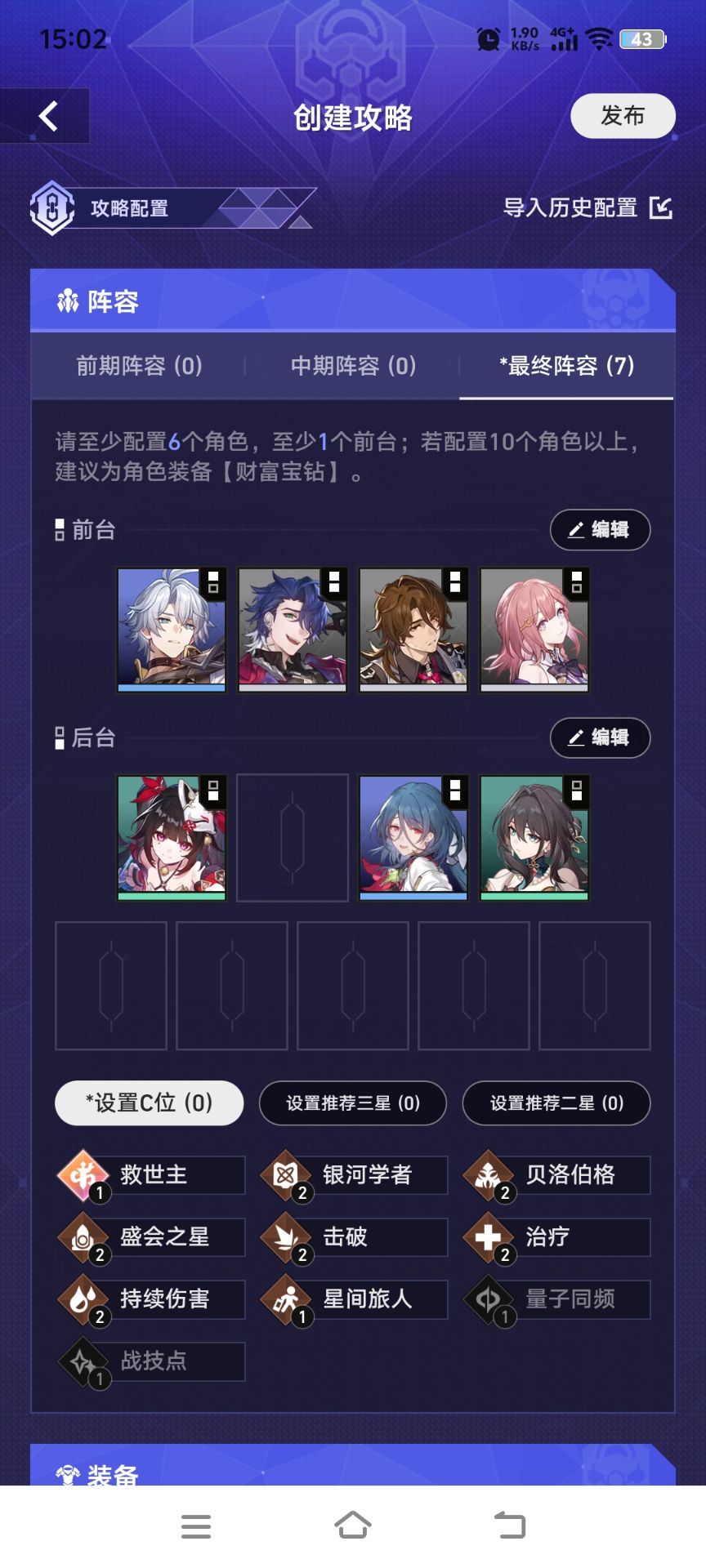Open the 持续伤害 trait
The image size is (706, 1568).
tap(152, 1299)
